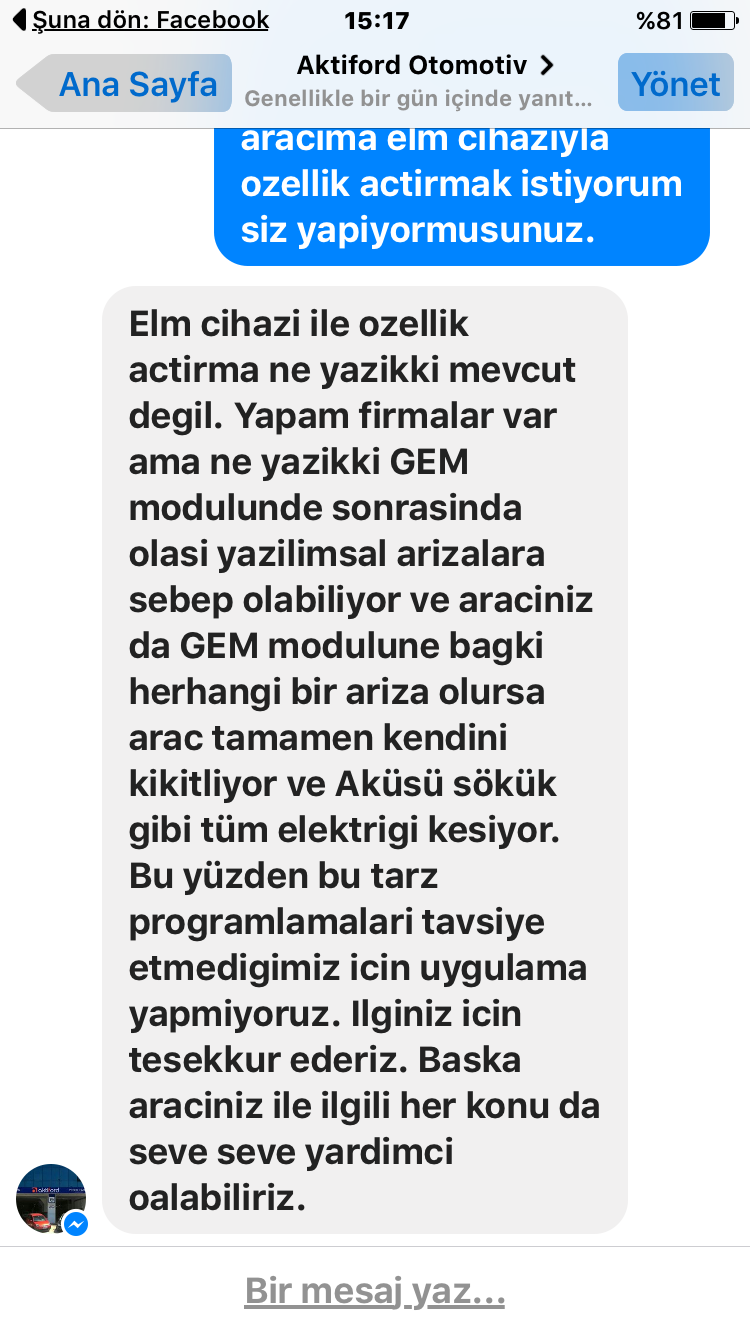Viewport: 750px width, 1334px height.
Task: Tap the Yönet button
Action: [675, 83]
